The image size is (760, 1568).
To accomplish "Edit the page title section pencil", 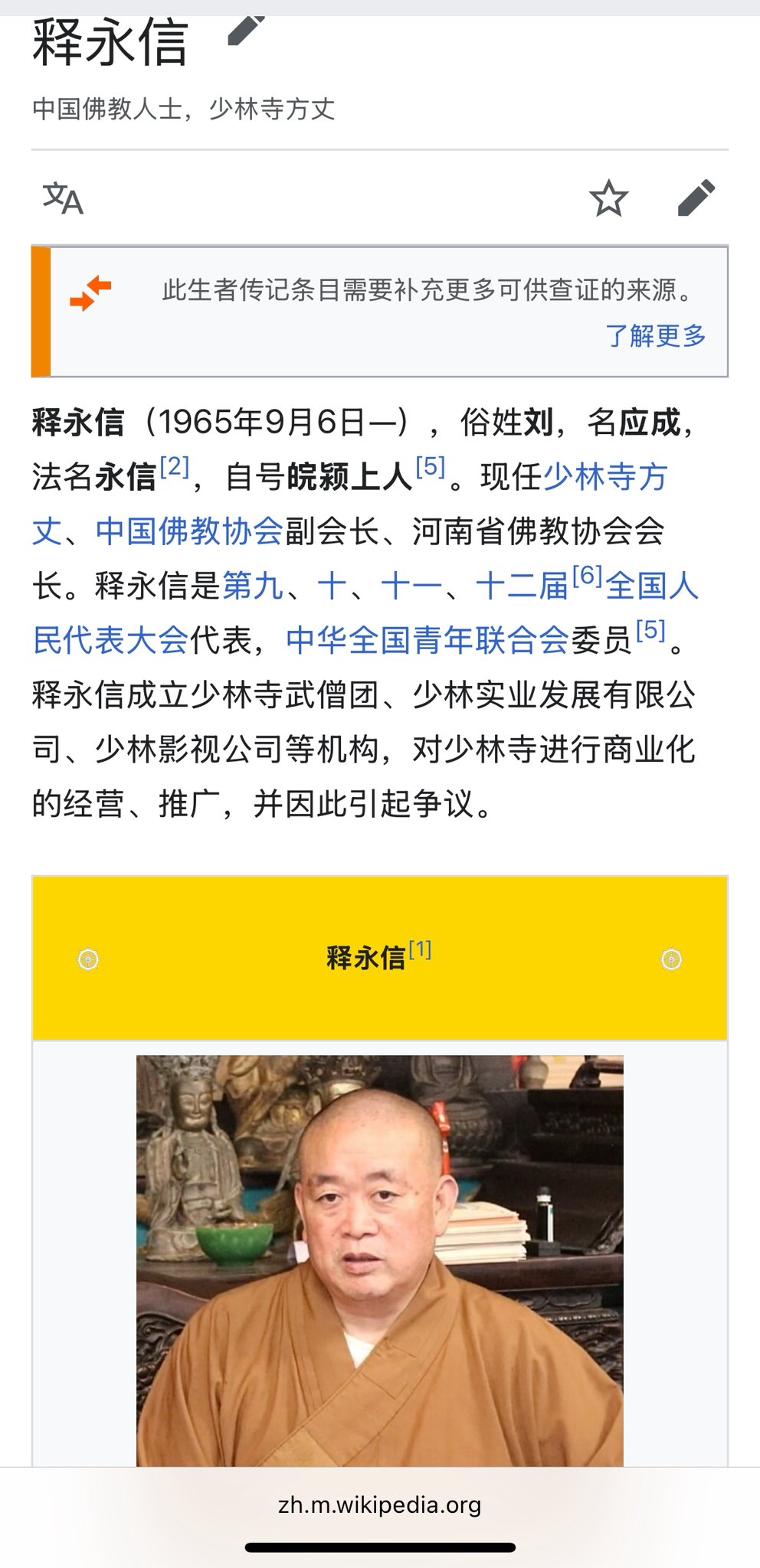I will click(x=247, y=31).
